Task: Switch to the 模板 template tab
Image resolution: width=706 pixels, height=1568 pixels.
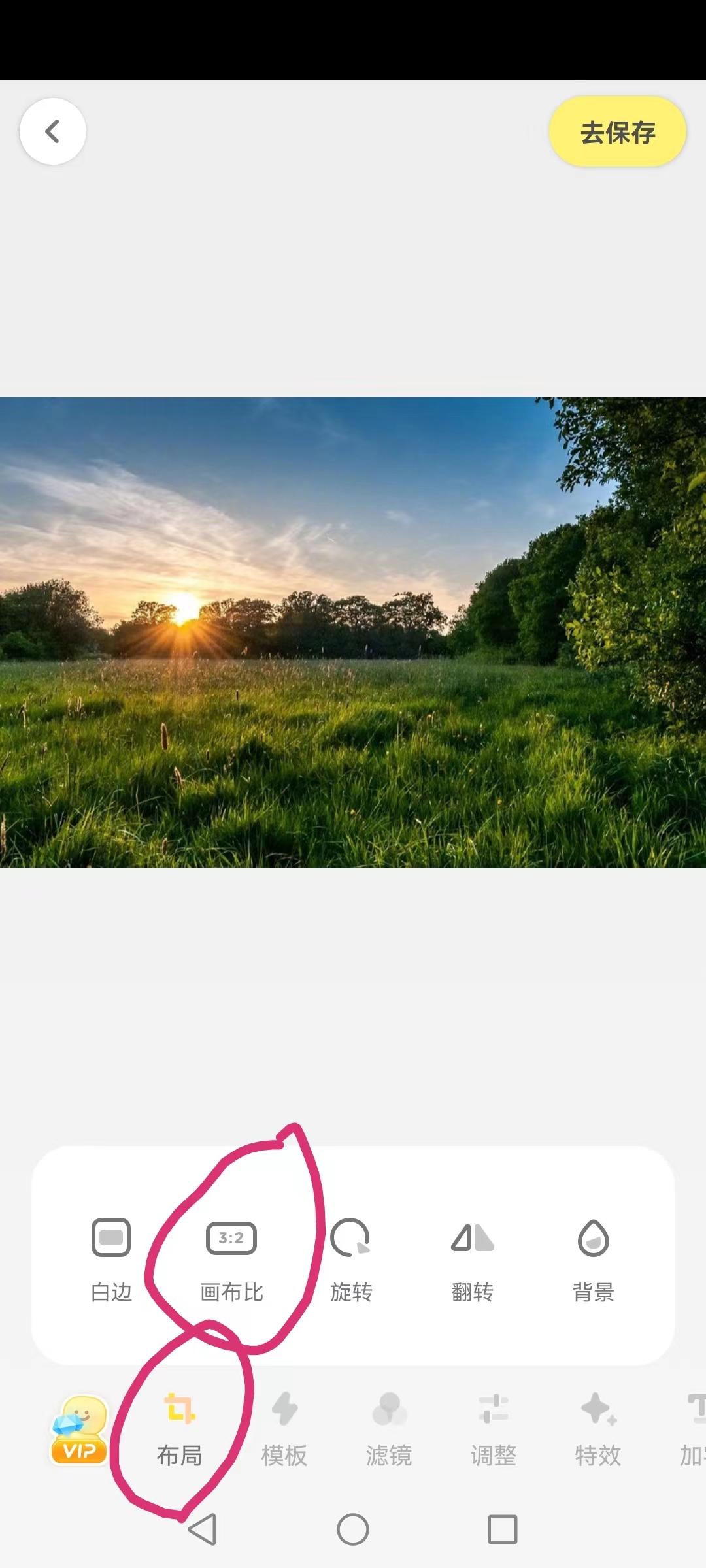Action: click(284, 1431)
